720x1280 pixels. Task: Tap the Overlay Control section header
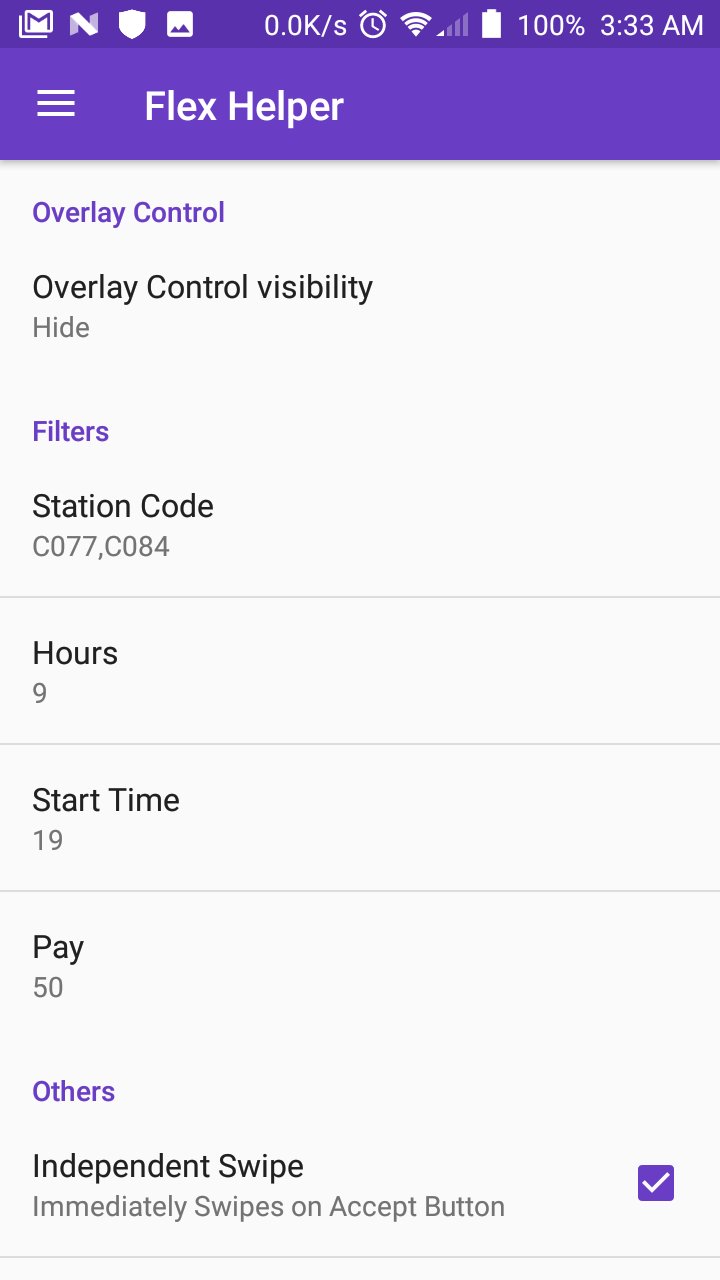[x=128, y=212]
